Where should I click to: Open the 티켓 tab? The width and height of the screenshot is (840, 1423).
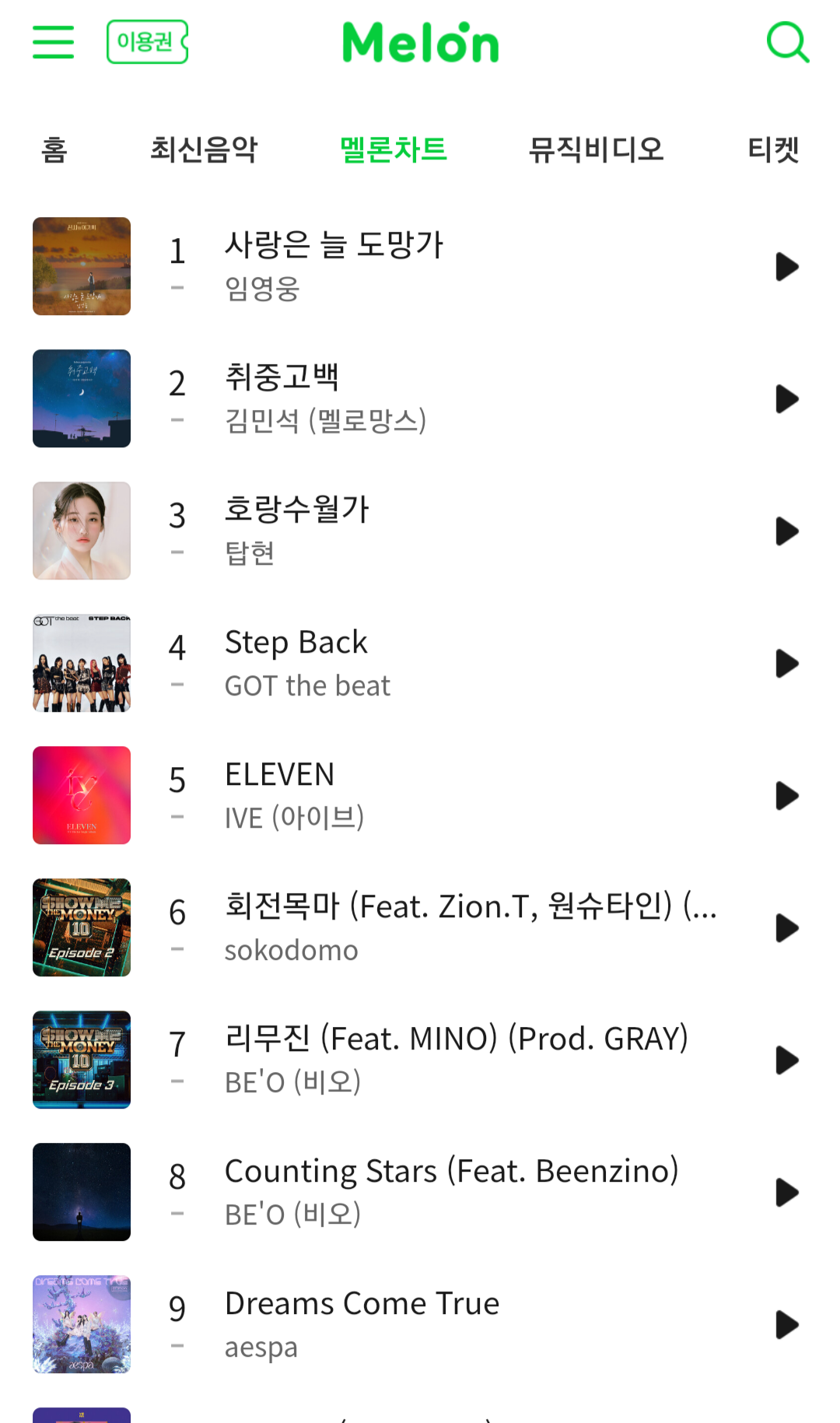(x=773, y=149)
